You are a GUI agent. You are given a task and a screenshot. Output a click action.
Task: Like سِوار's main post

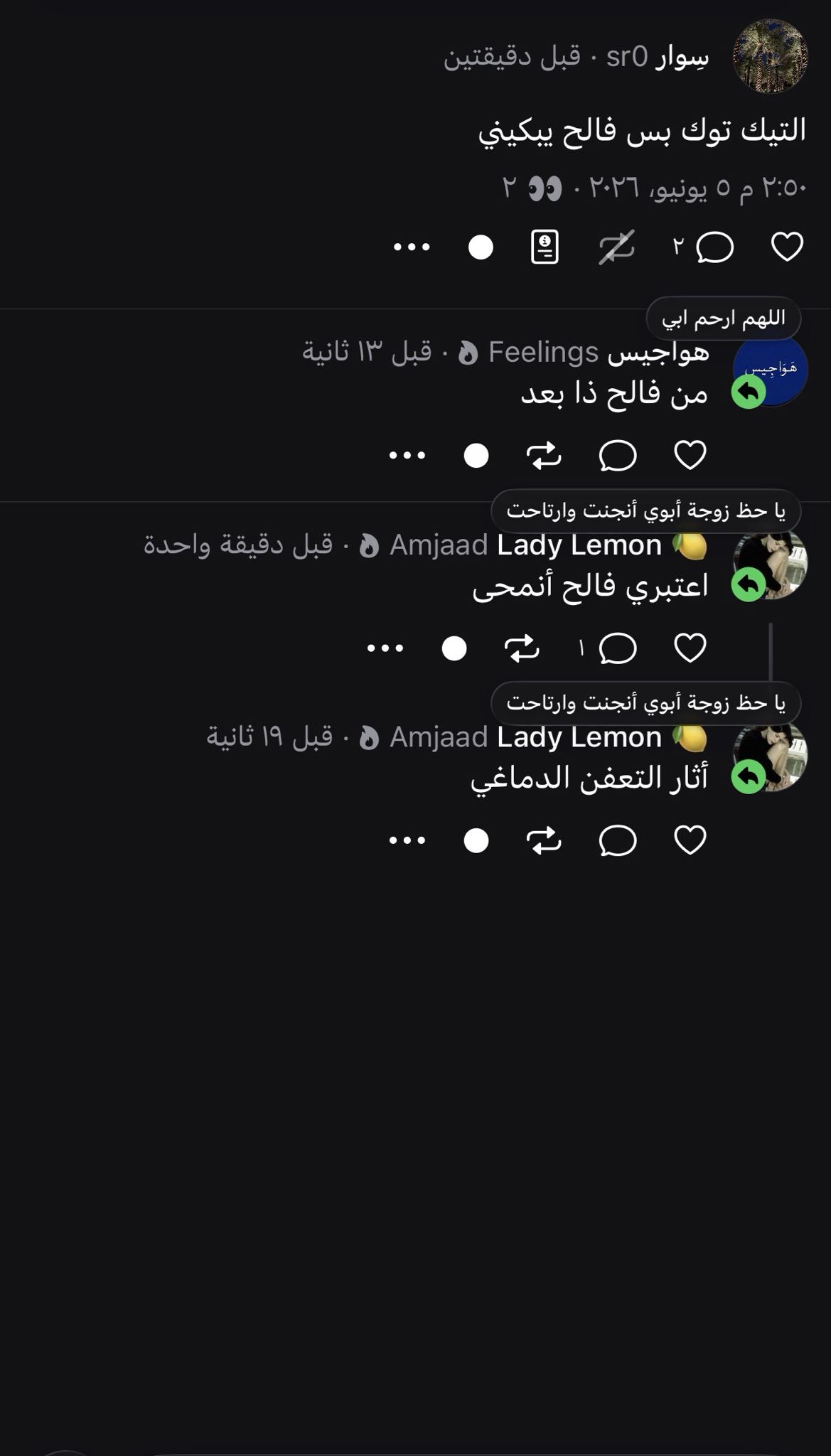787,247
